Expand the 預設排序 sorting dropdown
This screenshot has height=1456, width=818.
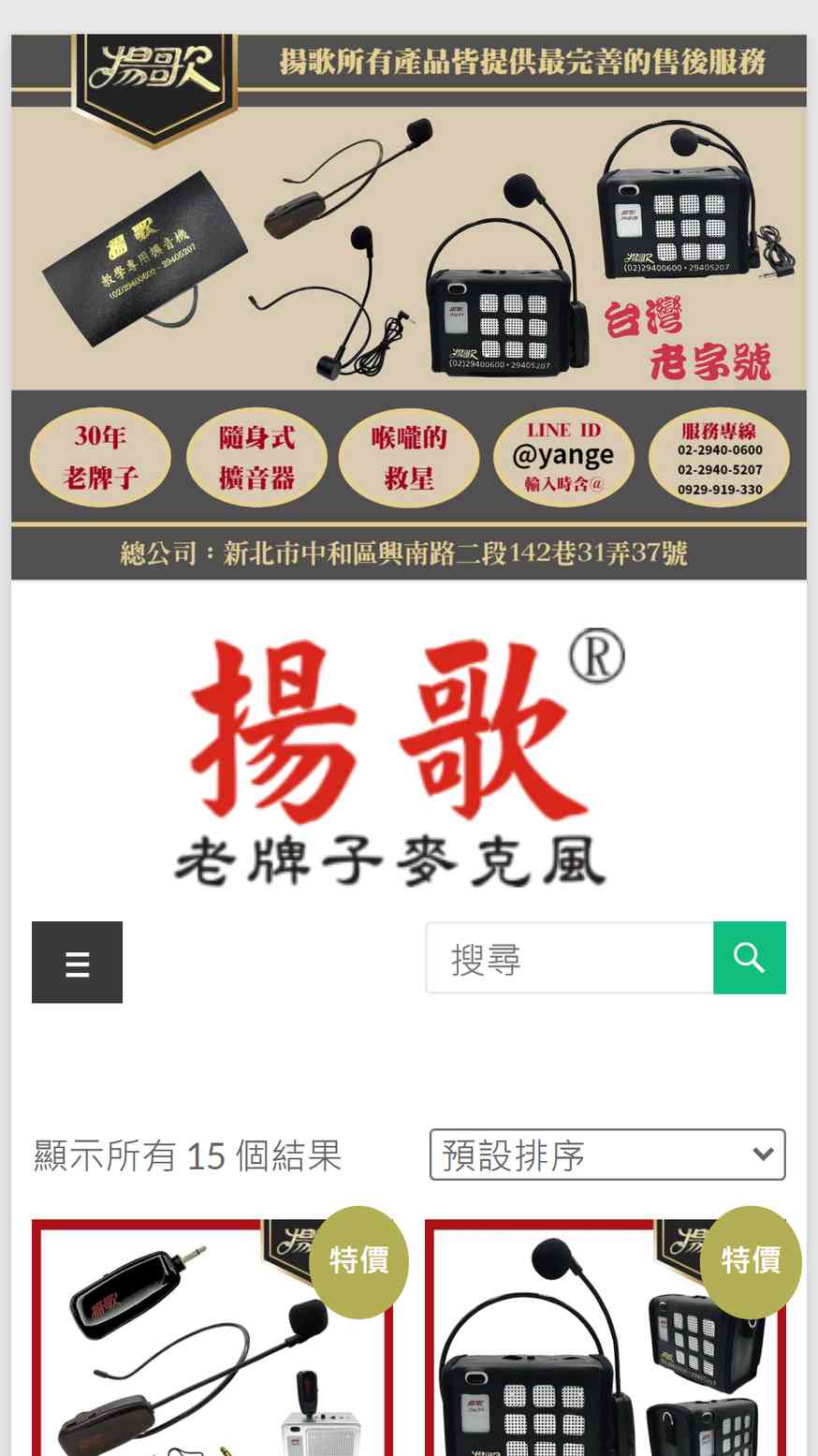click(x=606, y=1155)
